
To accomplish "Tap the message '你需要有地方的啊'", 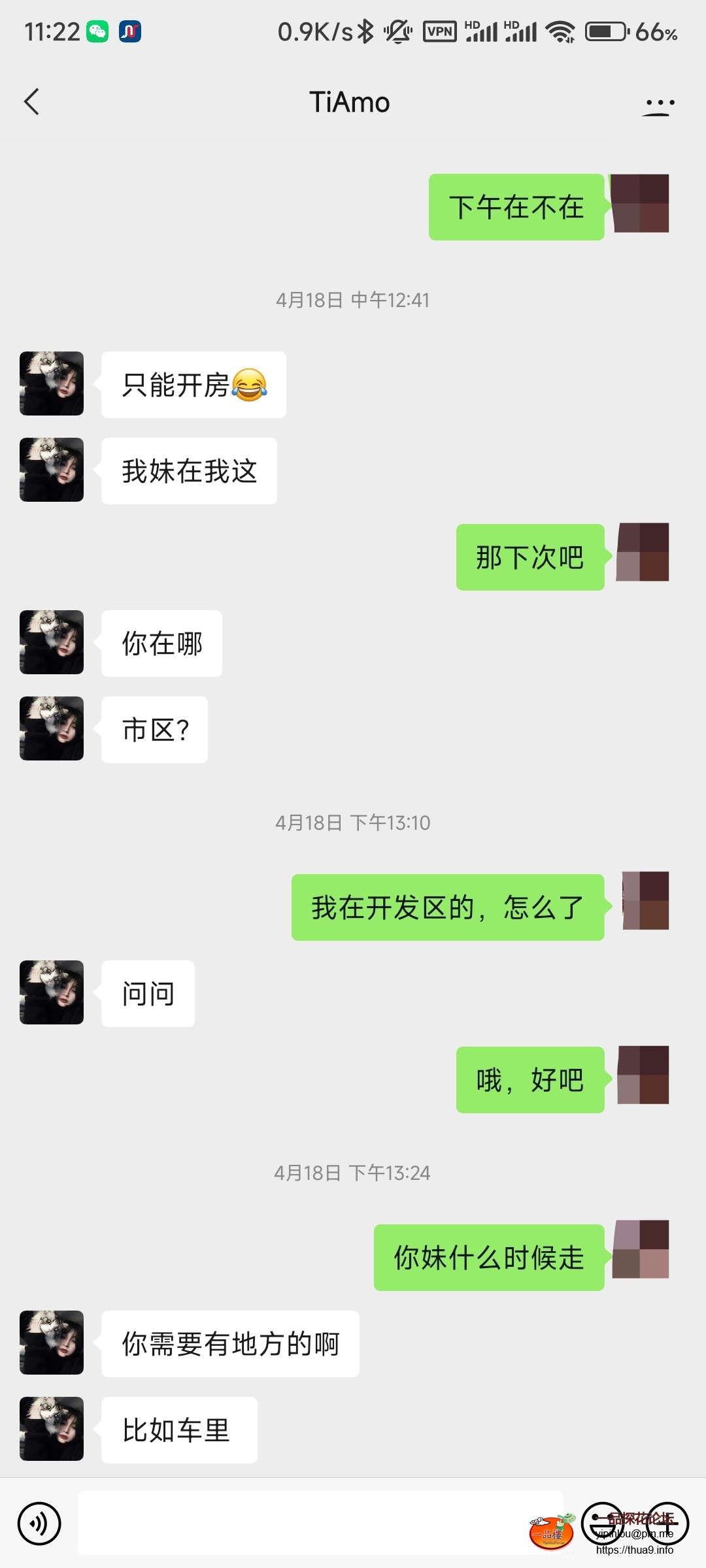I will pyautogui.click(x=229, y=1344).
